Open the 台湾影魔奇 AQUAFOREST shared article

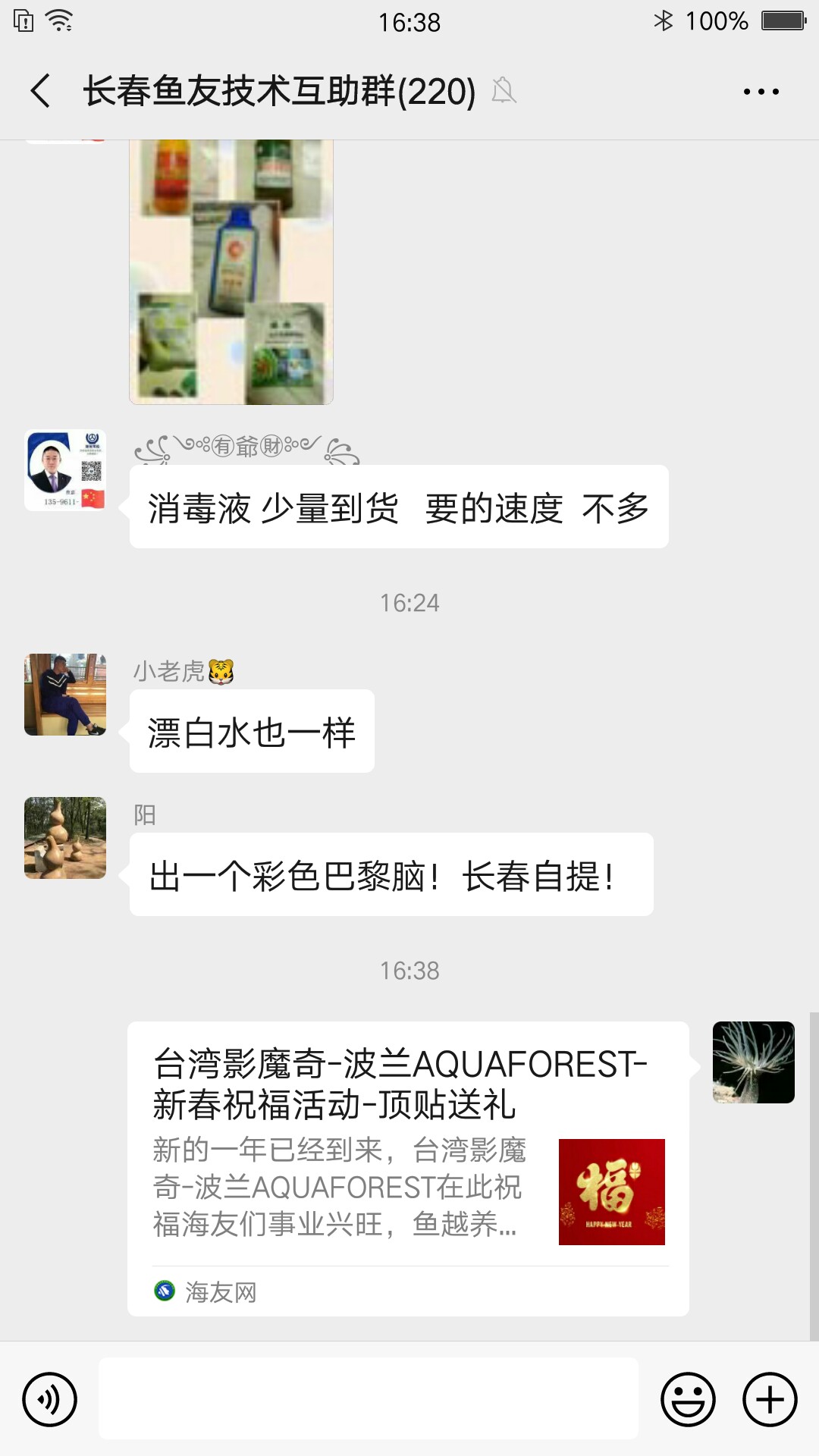[408, 1168]
